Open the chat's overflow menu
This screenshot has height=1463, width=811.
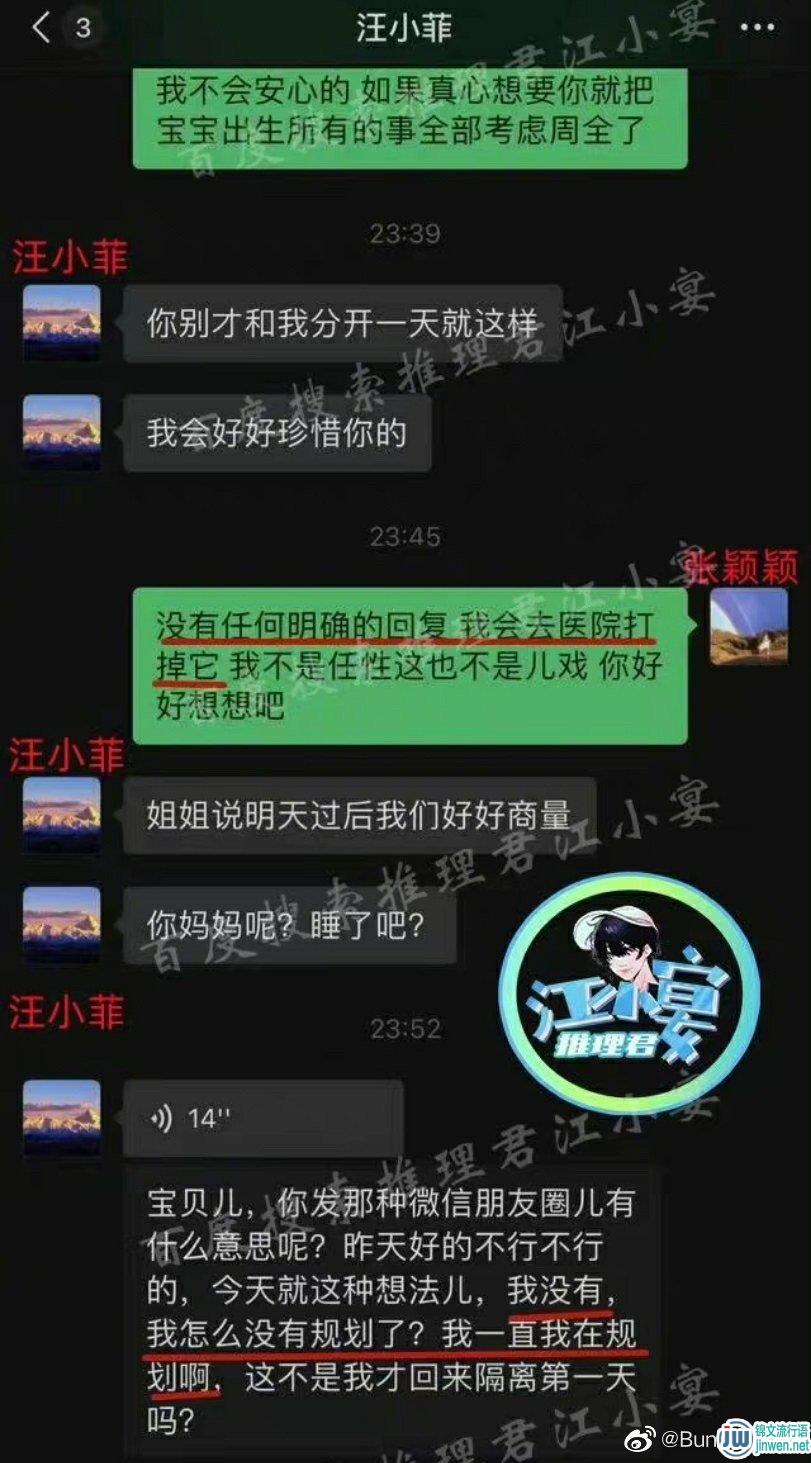click(757, 28)
